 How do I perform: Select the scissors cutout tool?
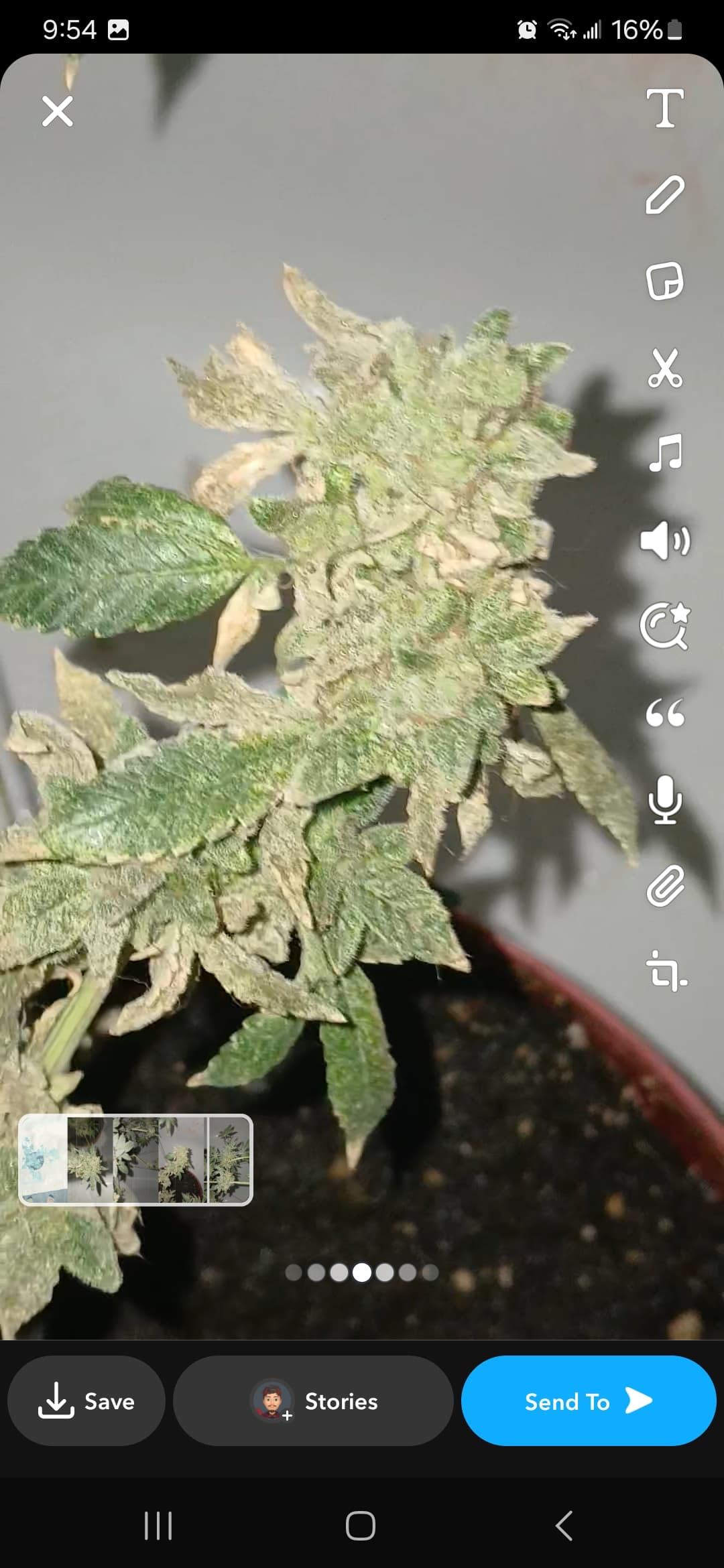click(x=664, y=368)
